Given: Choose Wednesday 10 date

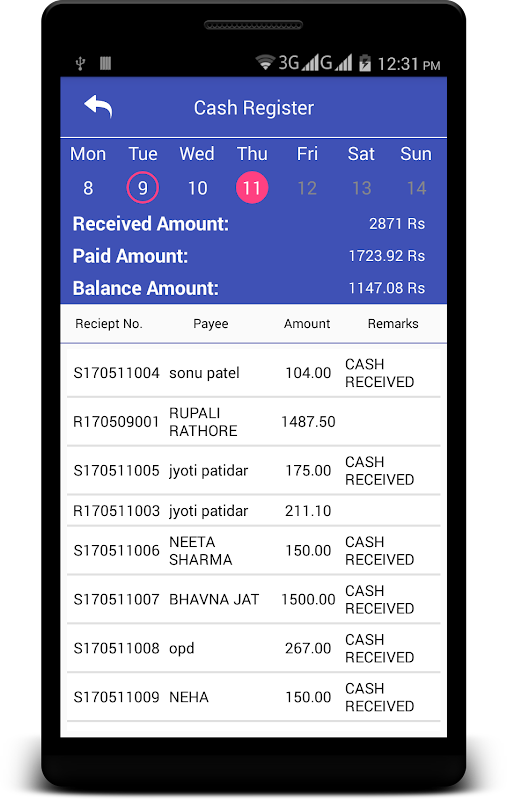Looking at the screenshot, I should (x=197, y=188).
